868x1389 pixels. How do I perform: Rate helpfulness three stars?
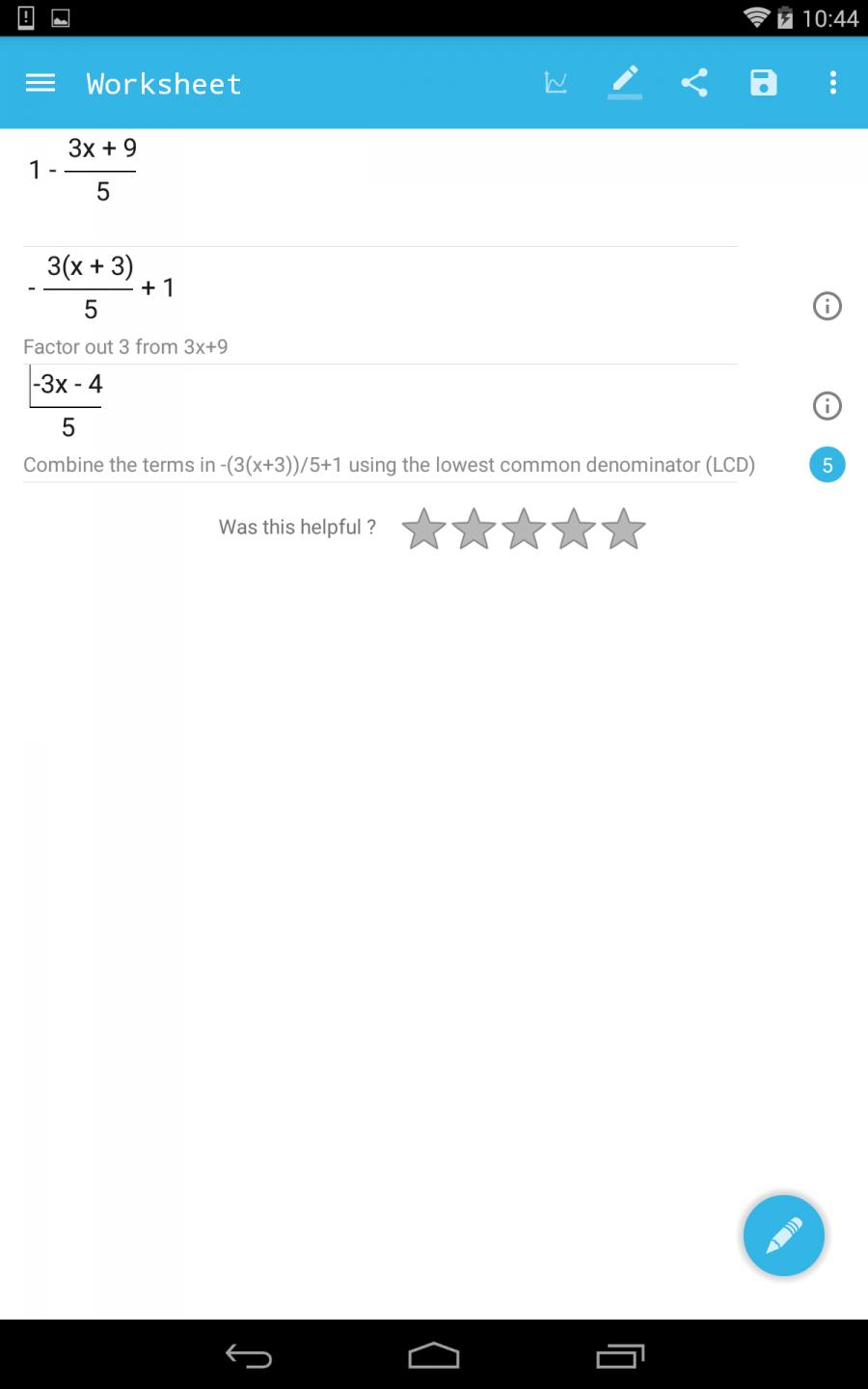point(524,529)
